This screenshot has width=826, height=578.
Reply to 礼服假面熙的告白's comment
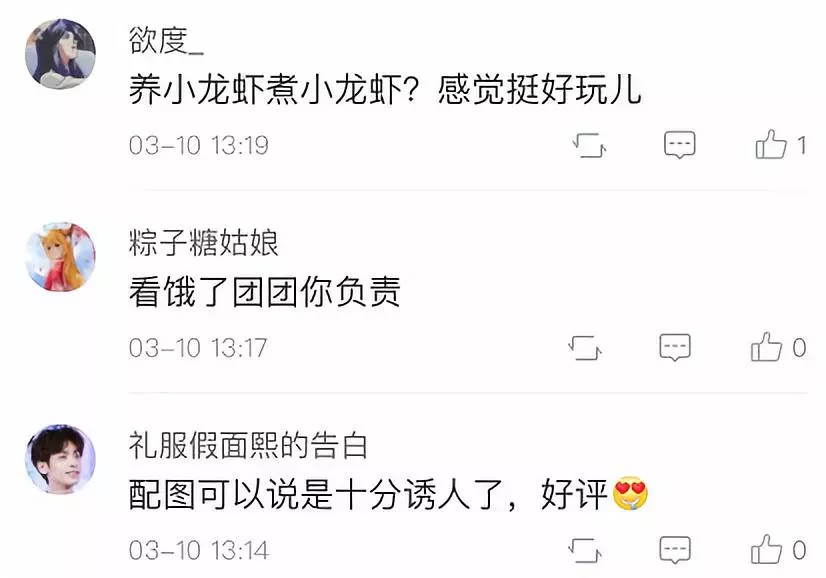coord(675,548)
